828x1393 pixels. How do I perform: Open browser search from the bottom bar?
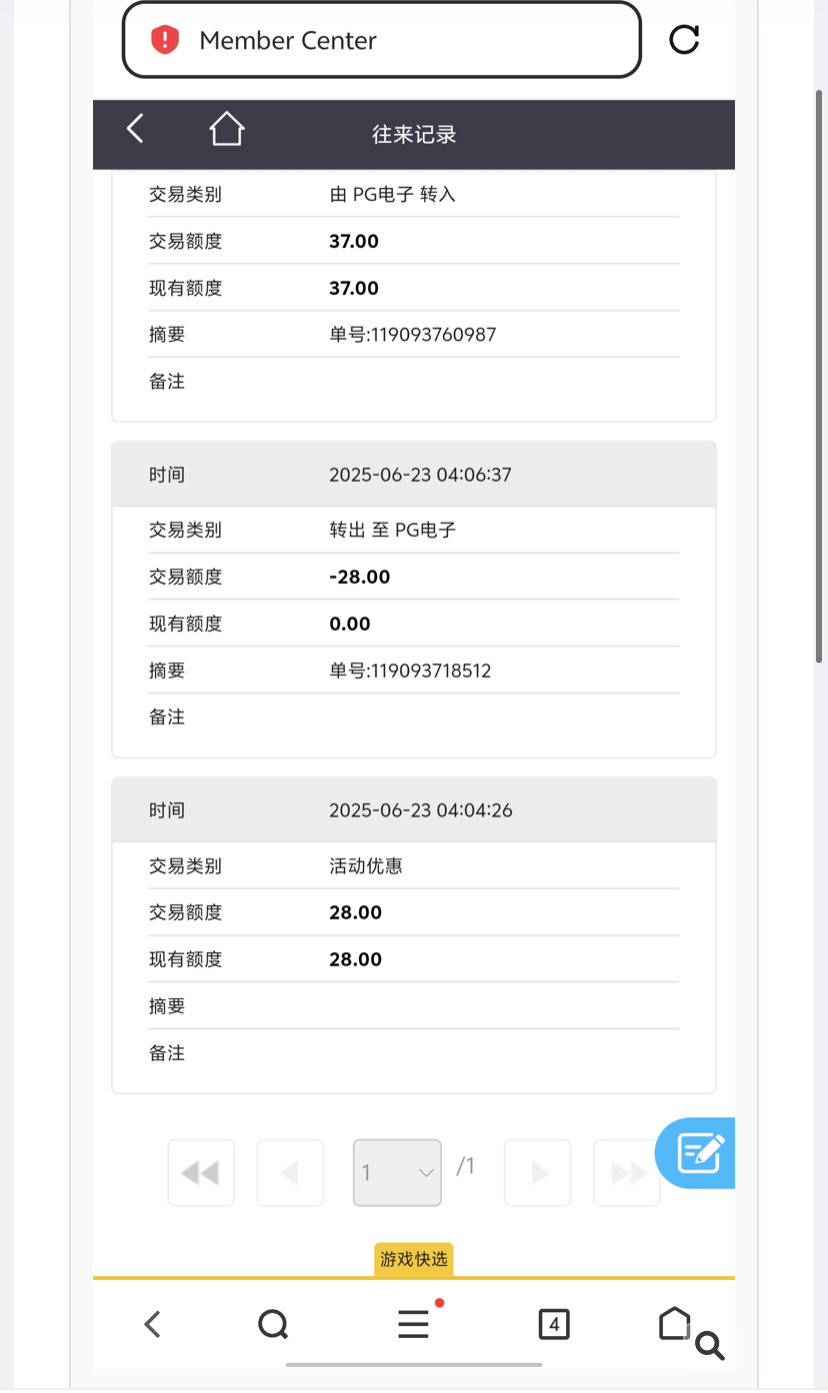click(x=273, y=1325)
